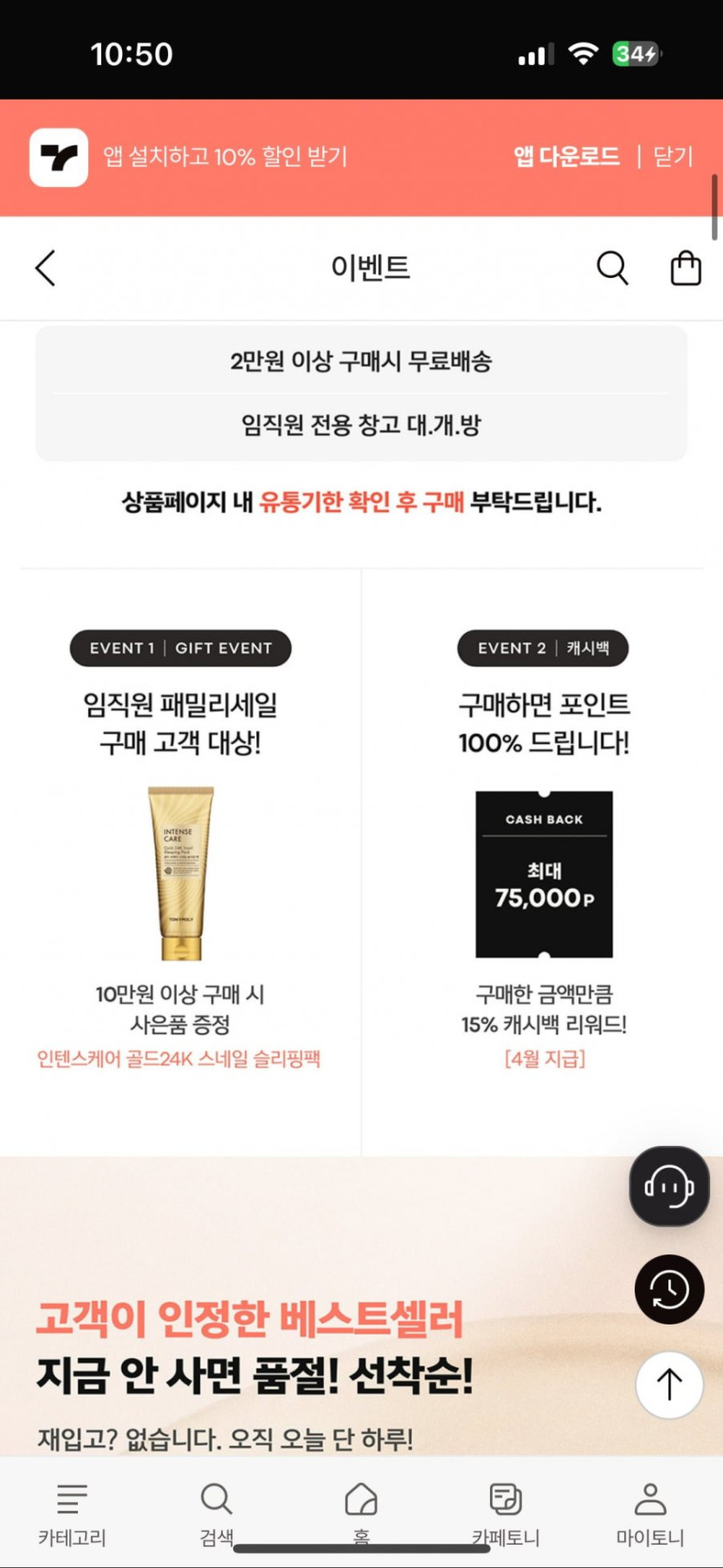This screenshot has height=1568, width=723.
Task: Tap 앱 다운로드 in the banner
Action: [x=566, y=157]
